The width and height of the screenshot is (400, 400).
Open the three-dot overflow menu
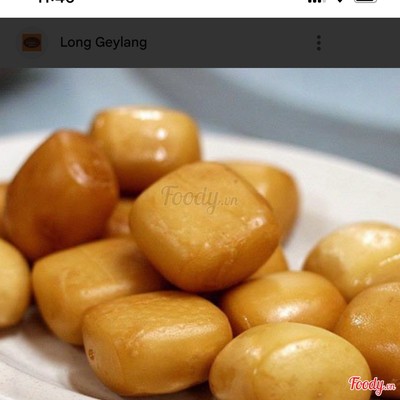pyautogui.click(x=319, y=43)
